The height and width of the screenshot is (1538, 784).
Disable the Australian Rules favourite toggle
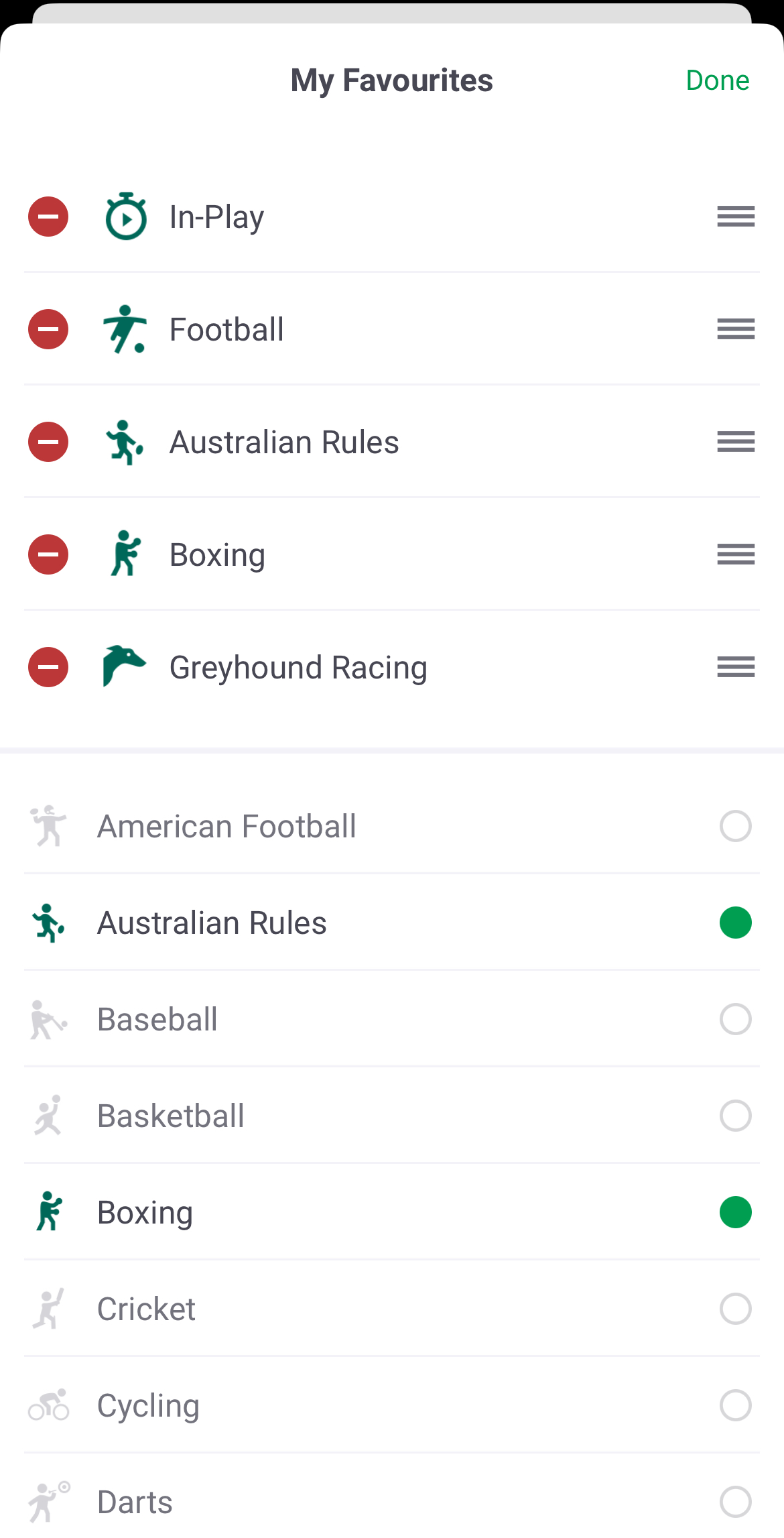(x=735, y=923)
